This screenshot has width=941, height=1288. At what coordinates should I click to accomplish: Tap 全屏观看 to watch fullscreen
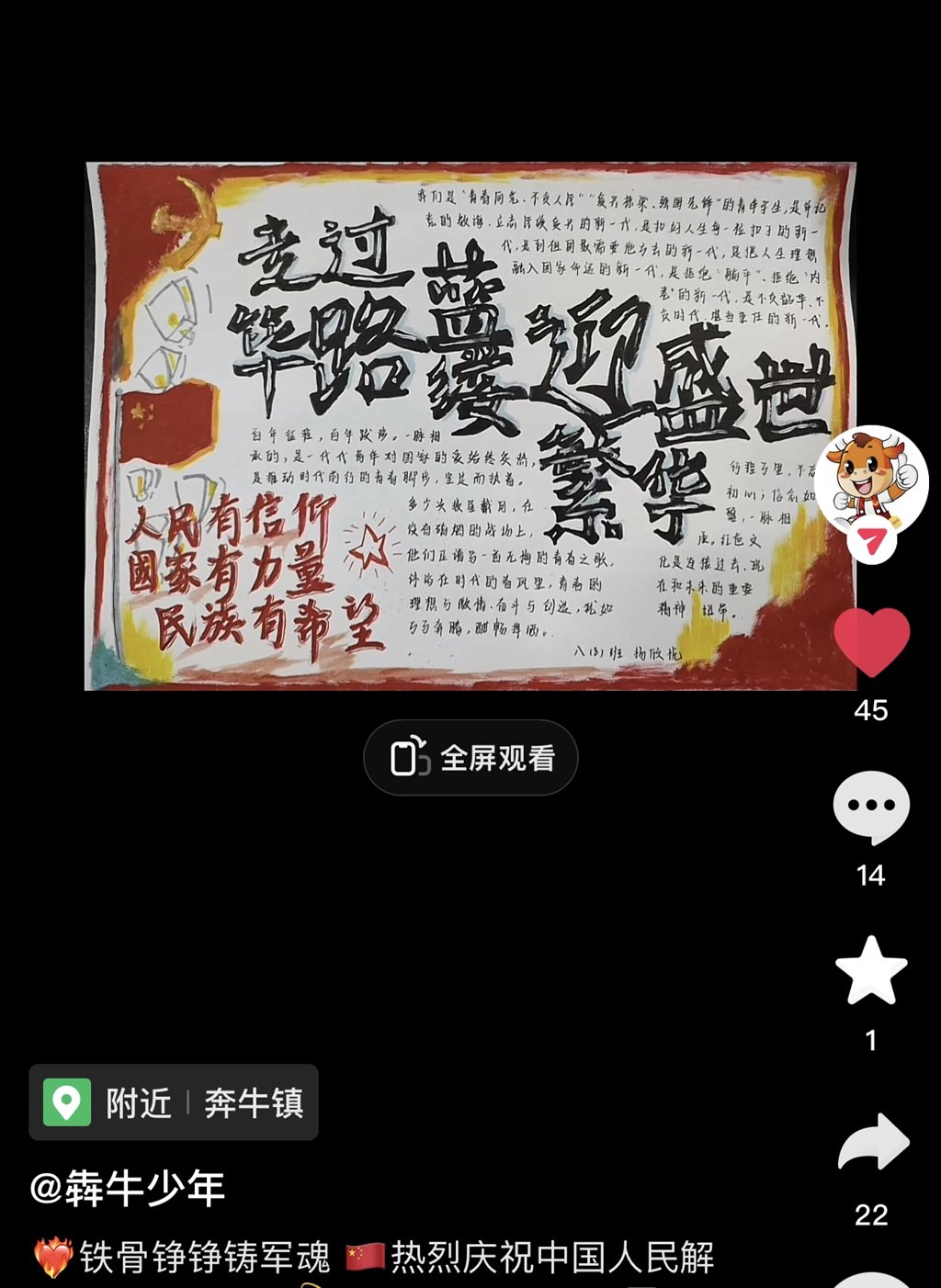pos(470,758)
